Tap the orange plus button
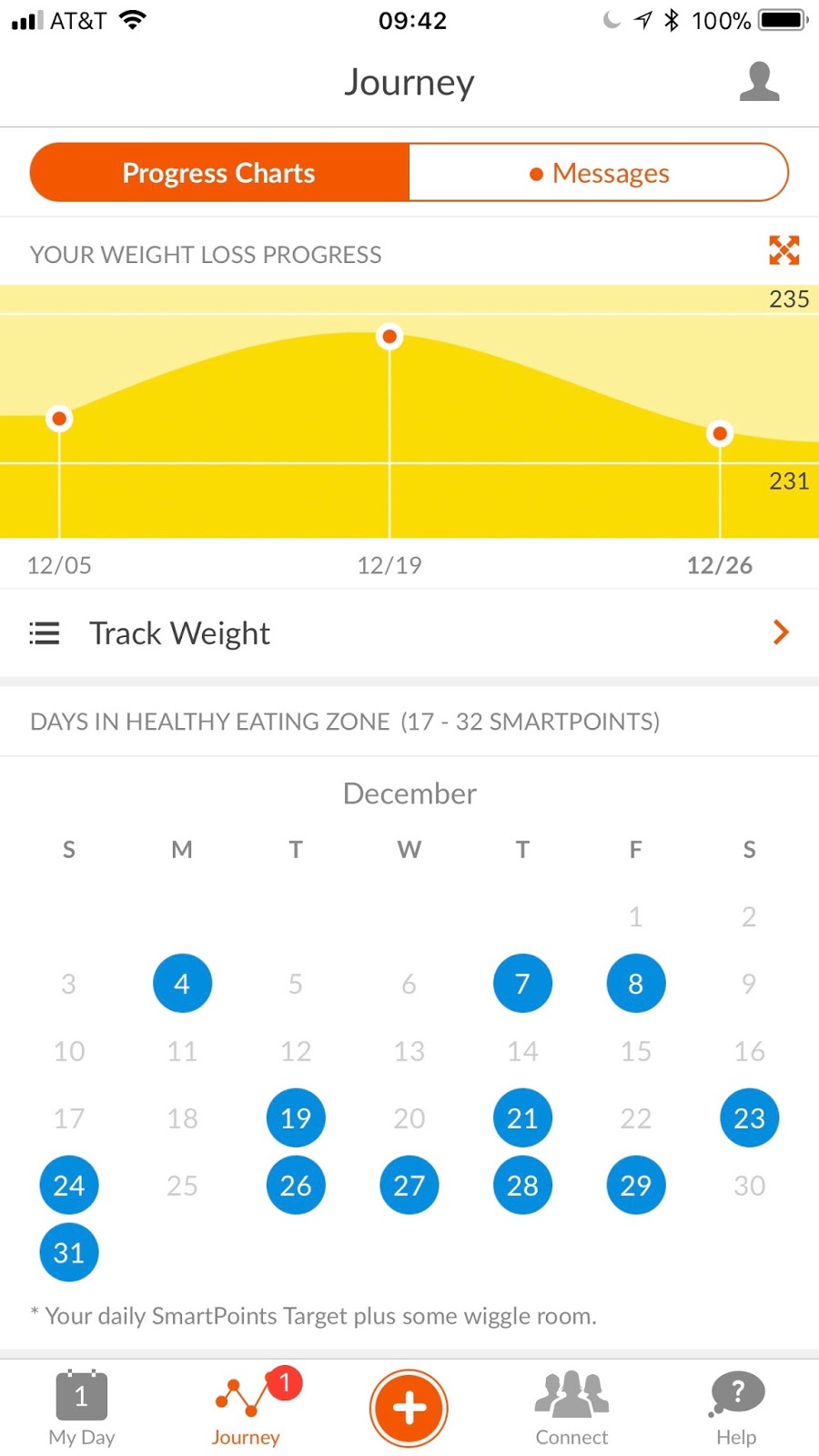The width and height of the screenshot is (819, 1456). [x=409, y=1408]
